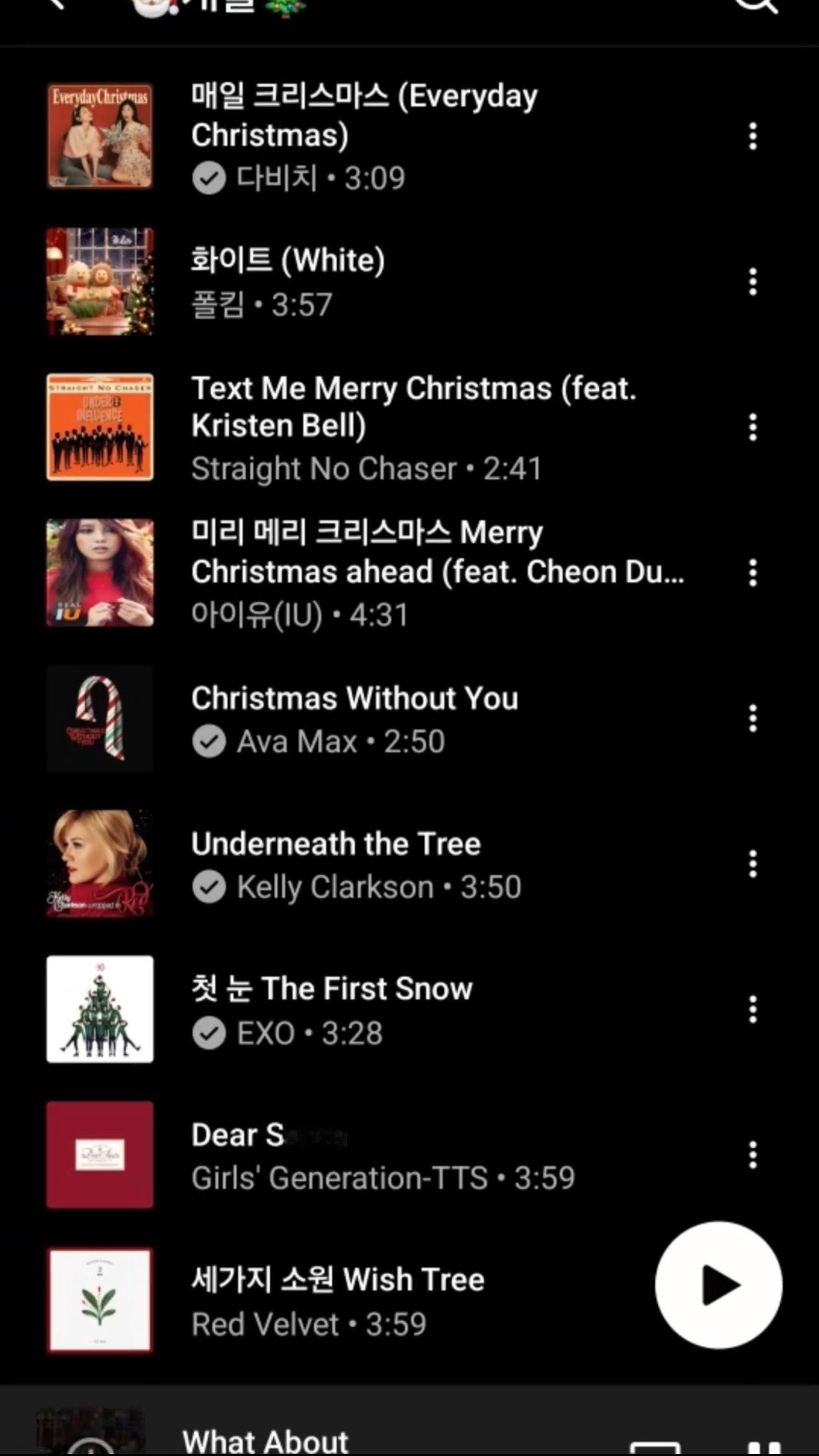This screenshot has width=819, height=1456.
Task: Tap the Red Velvet album artwork
Action: pyautogui.click(x=99, y=1299)
